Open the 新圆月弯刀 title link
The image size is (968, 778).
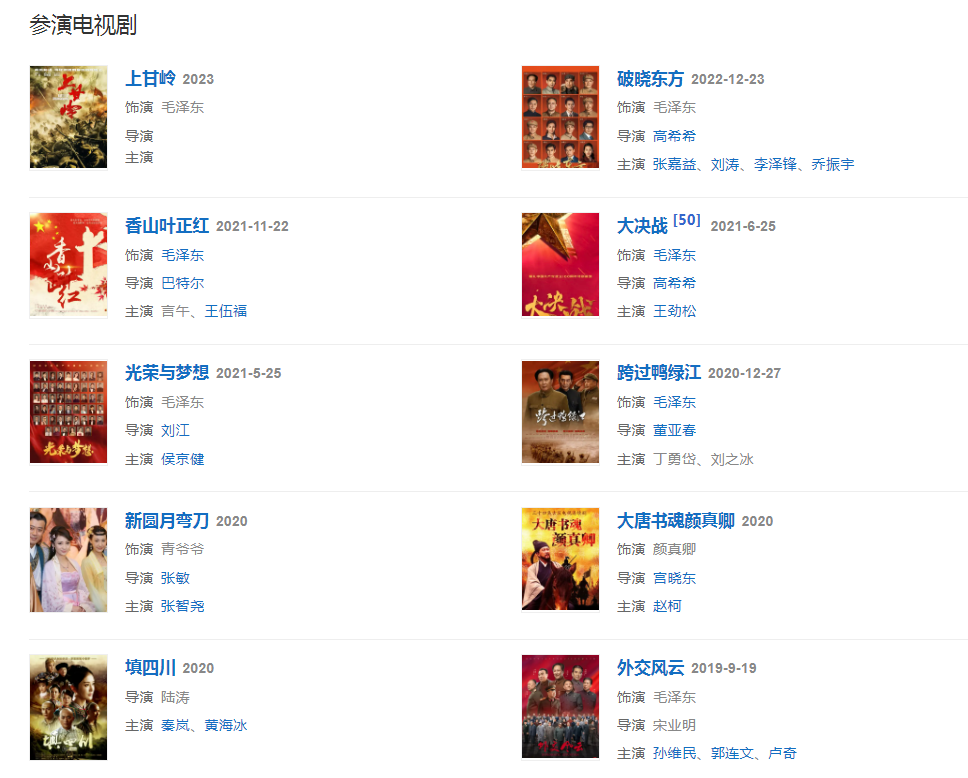167,520
